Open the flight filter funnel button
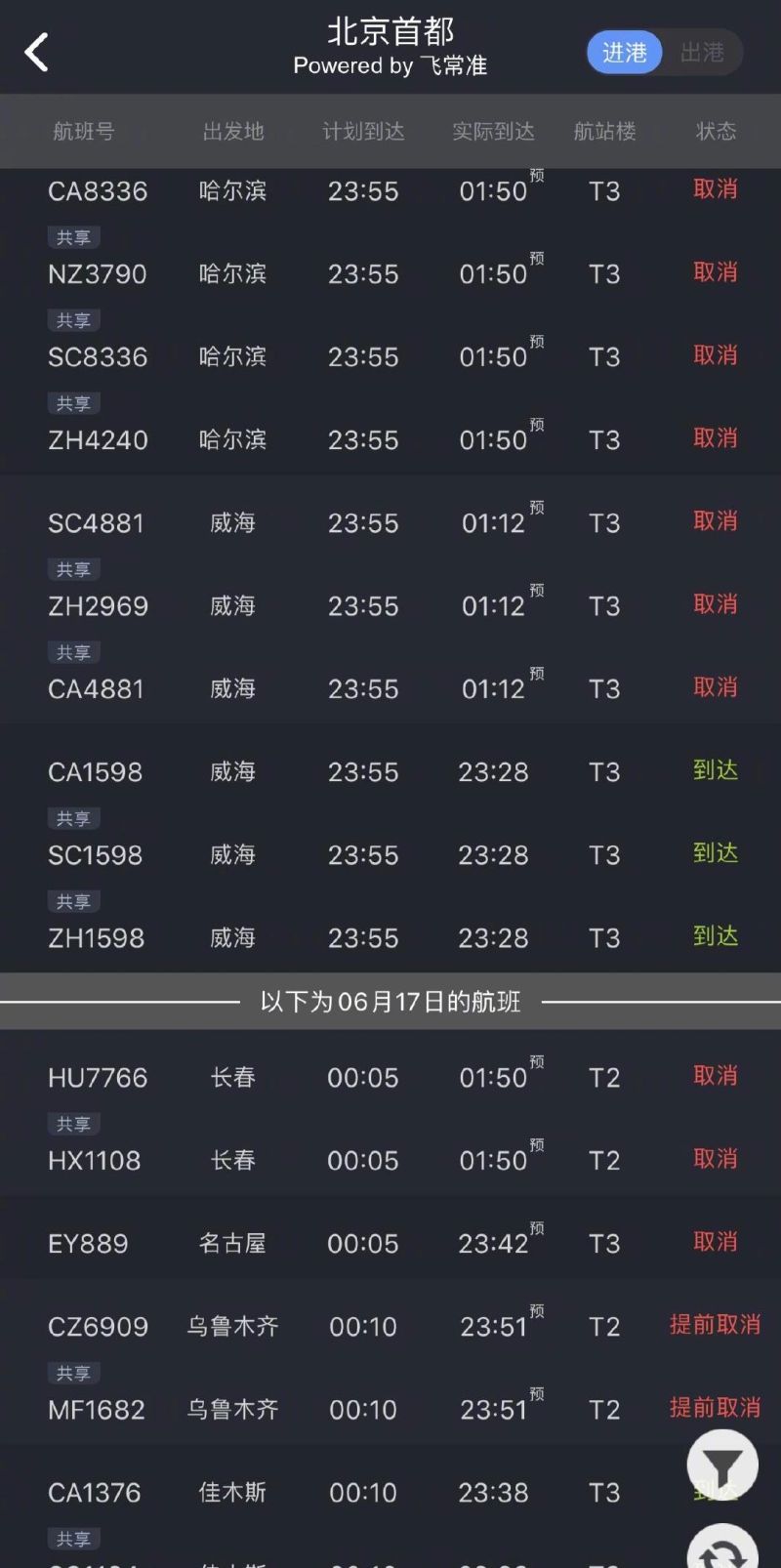The height and width of the screenshot is (1568, 781). [722, 1465]
